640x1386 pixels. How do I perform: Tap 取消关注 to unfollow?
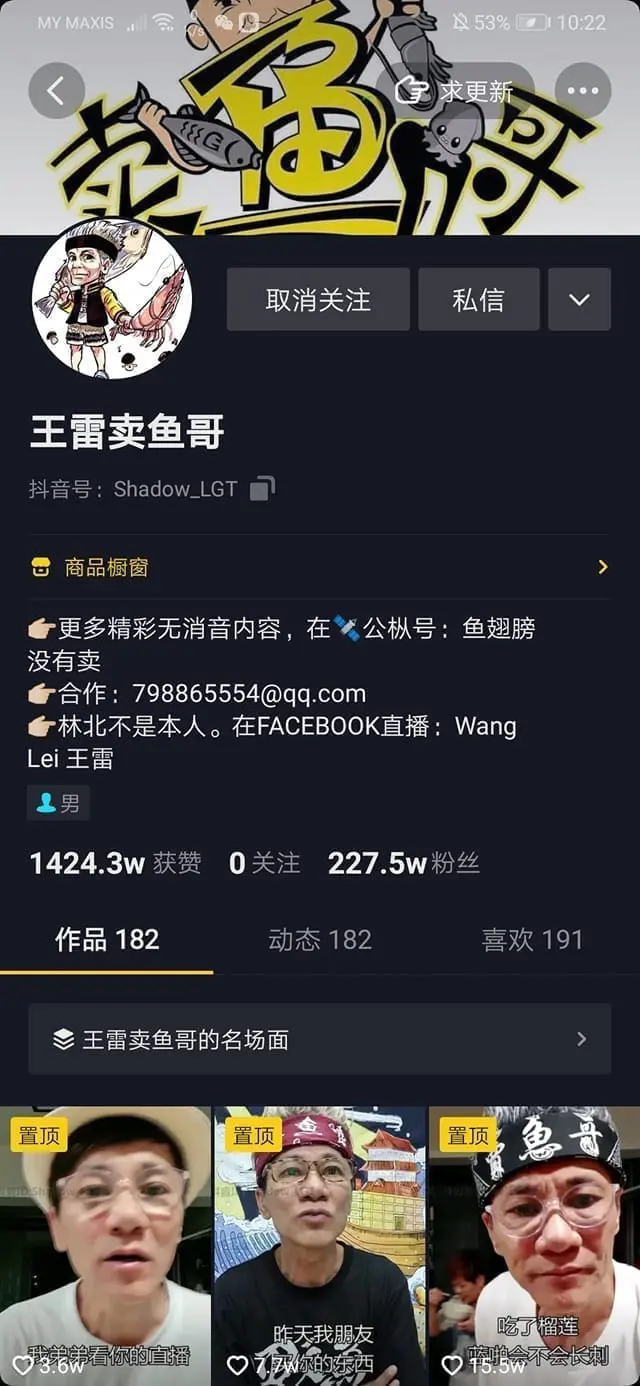[318, 299]
